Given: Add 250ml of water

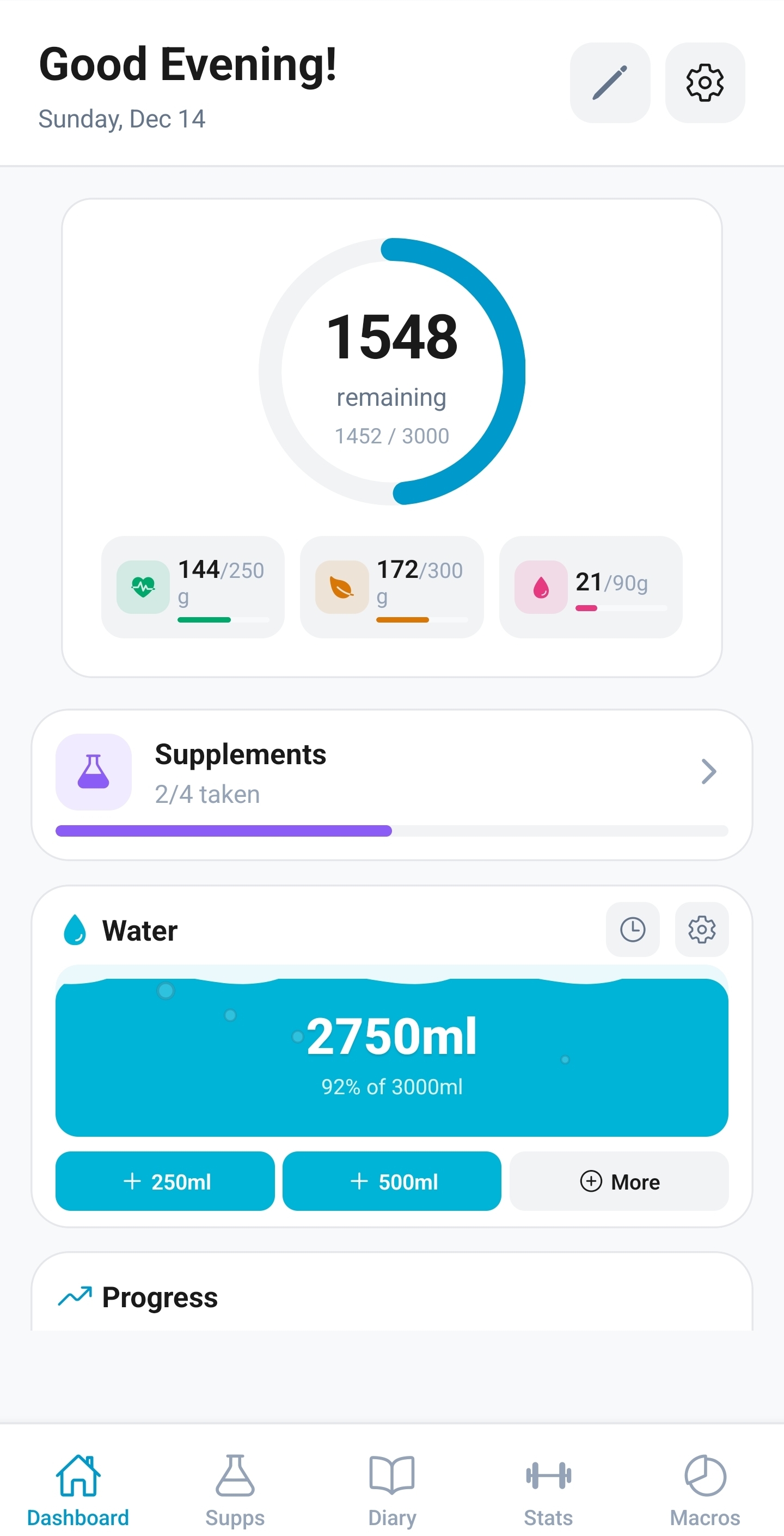Looking at the screenshot, I should pos(165,1181).
